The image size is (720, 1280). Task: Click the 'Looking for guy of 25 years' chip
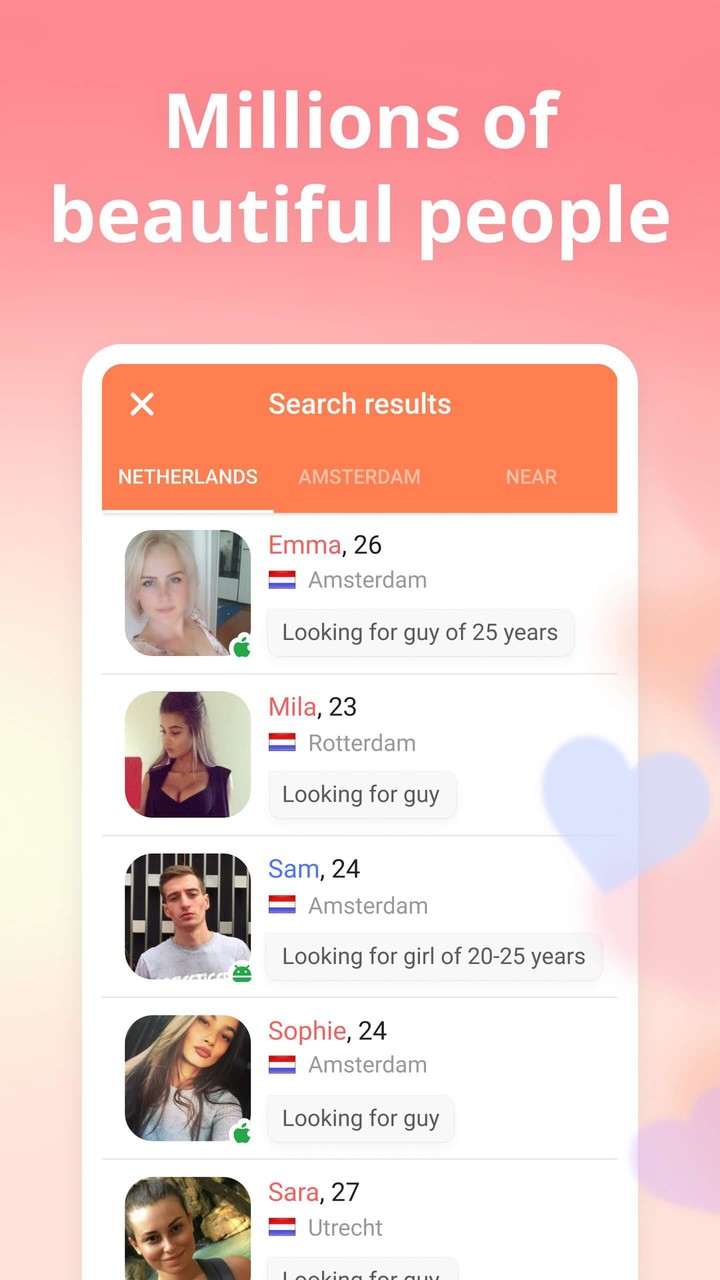[x=420, y=632]
